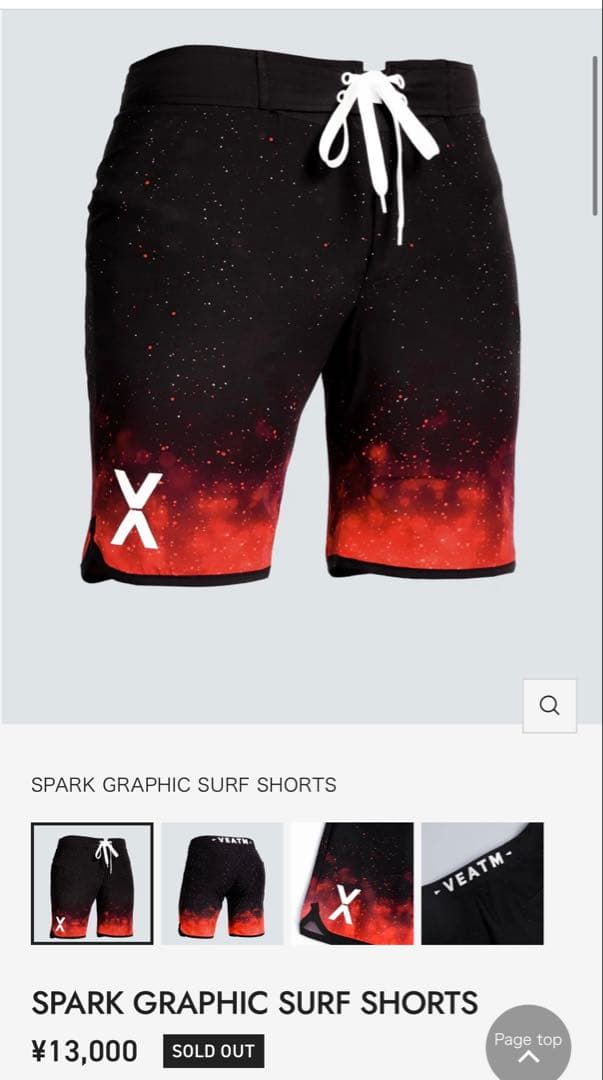Select the front view shorts thumbnail

92,883
